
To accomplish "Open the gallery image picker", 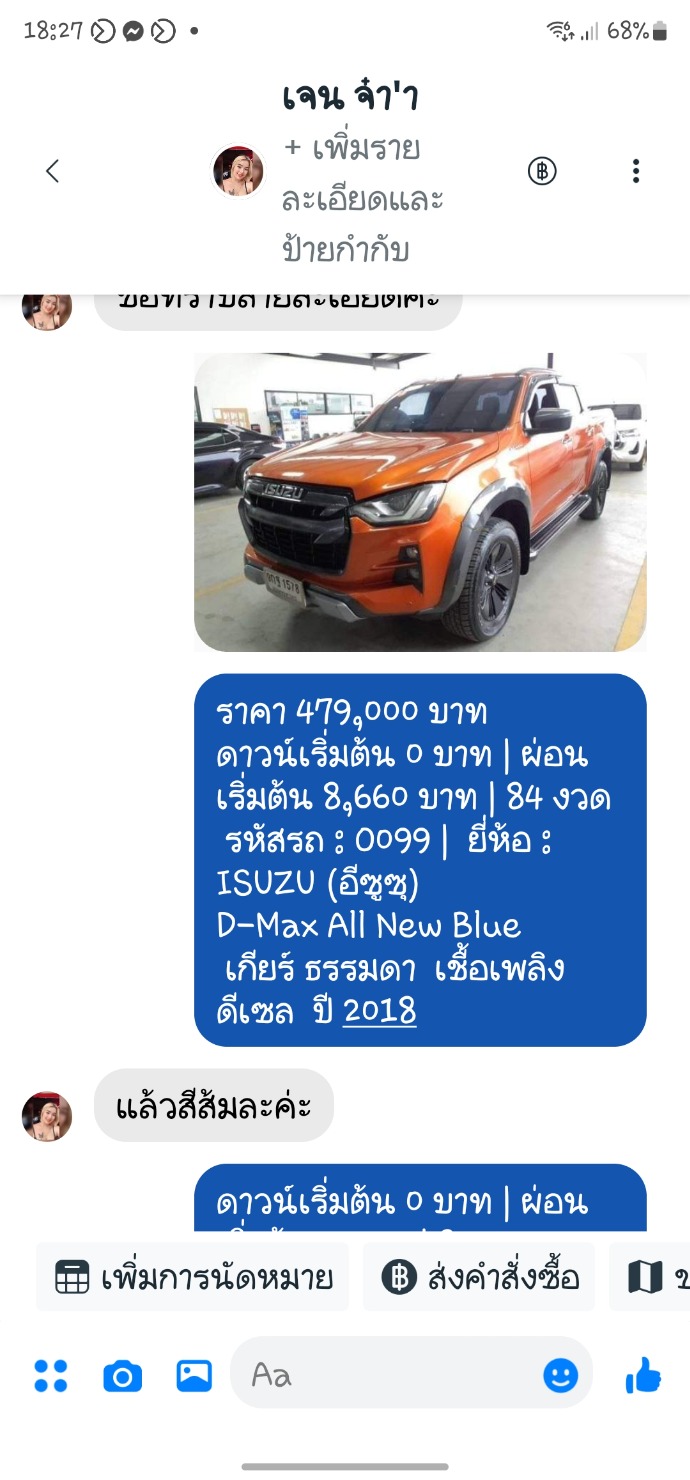I will tap(194, 1376).
